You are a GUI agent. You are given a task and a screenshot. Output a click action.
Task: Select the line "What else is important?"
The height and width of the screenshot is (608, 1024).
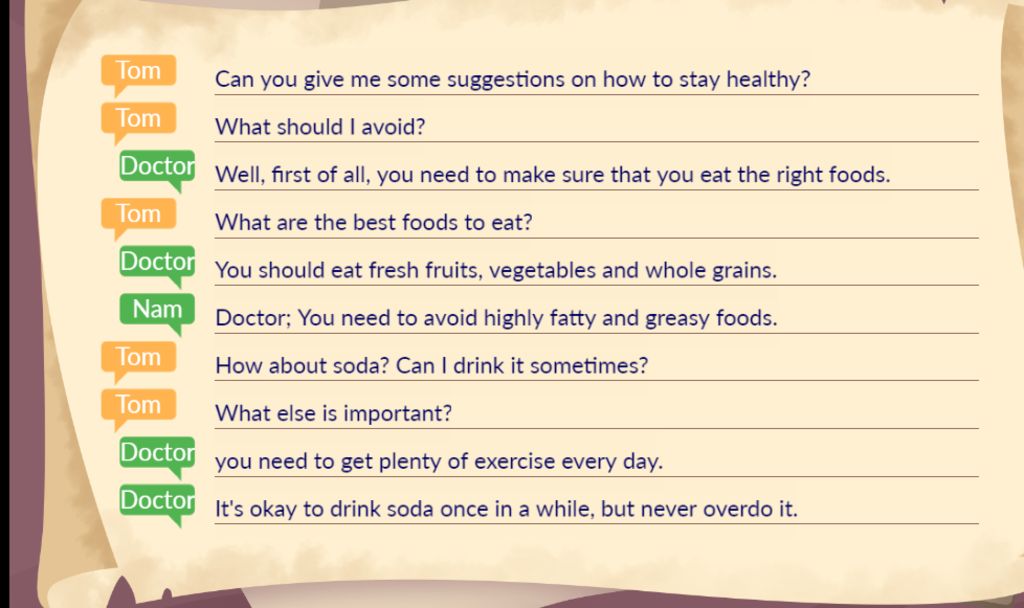click(334, 414)
